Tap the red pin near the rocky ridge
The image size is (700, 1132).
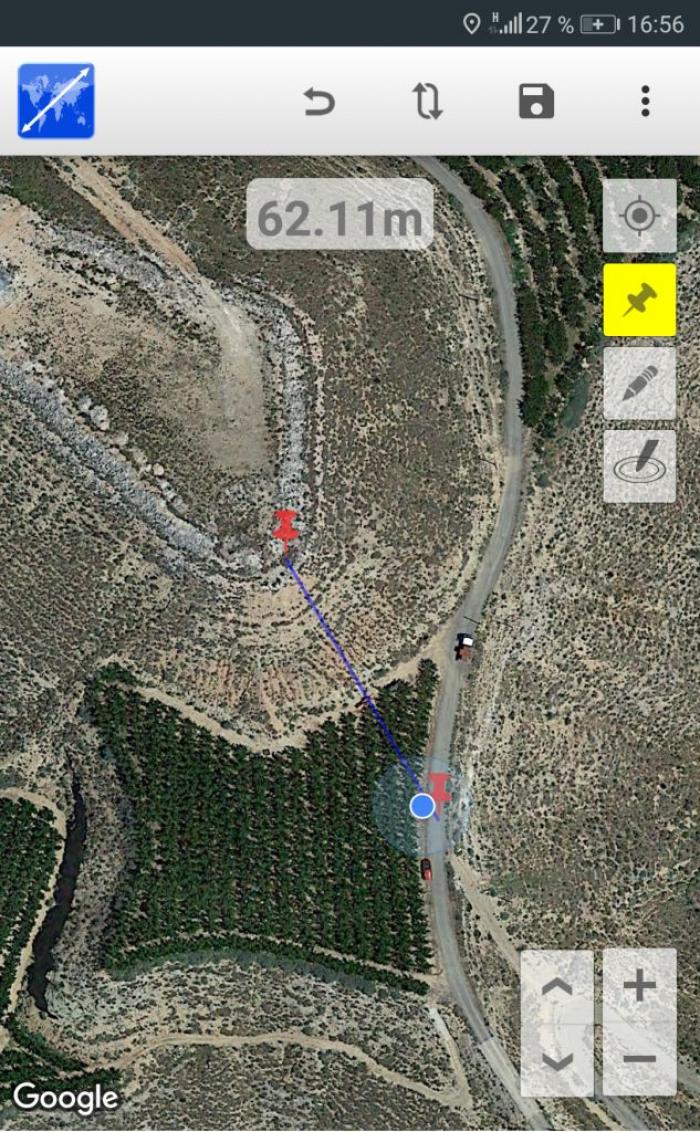coord(286,529)
